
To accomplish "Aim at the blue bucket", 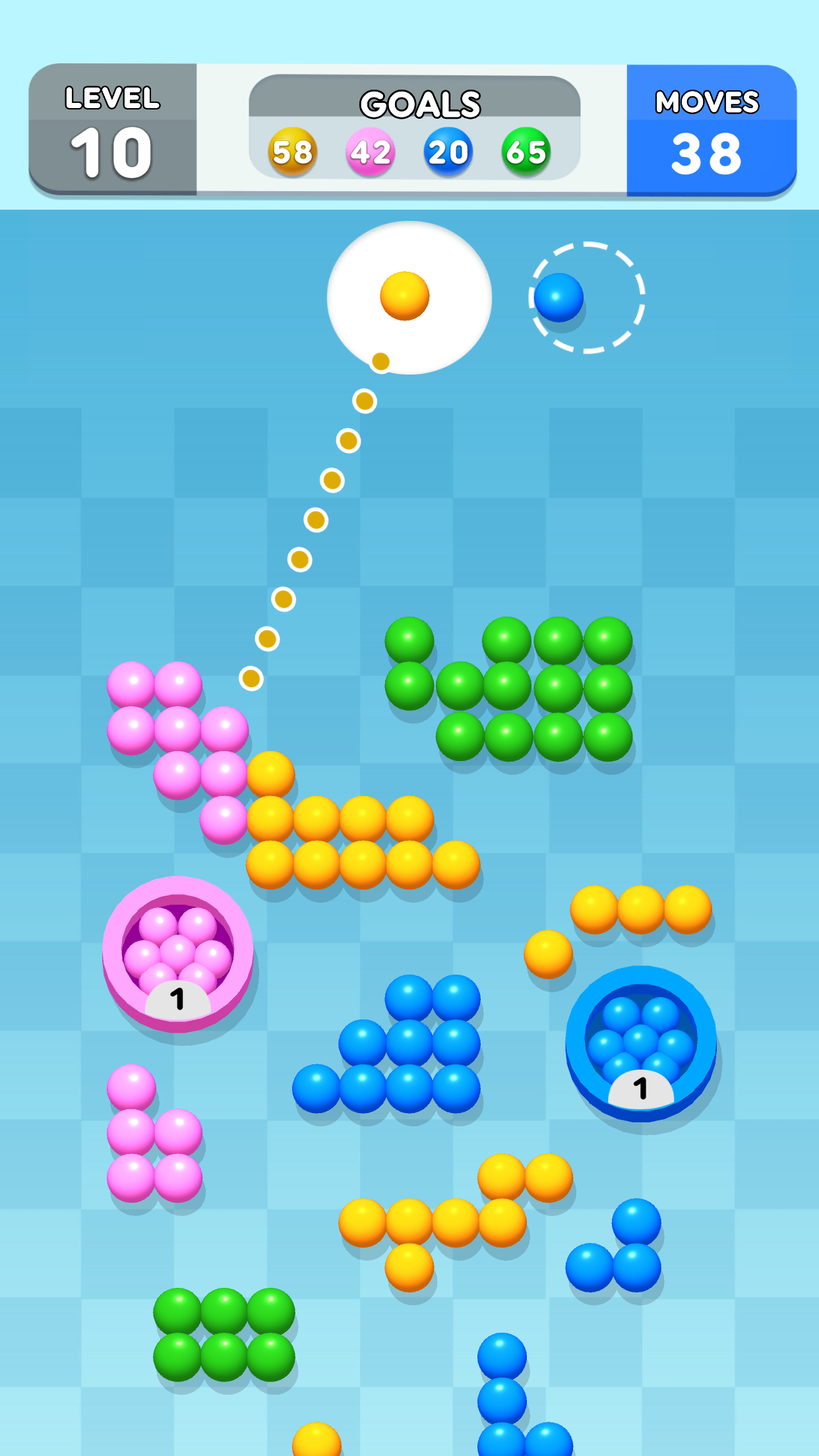I will coord(640,1043).
